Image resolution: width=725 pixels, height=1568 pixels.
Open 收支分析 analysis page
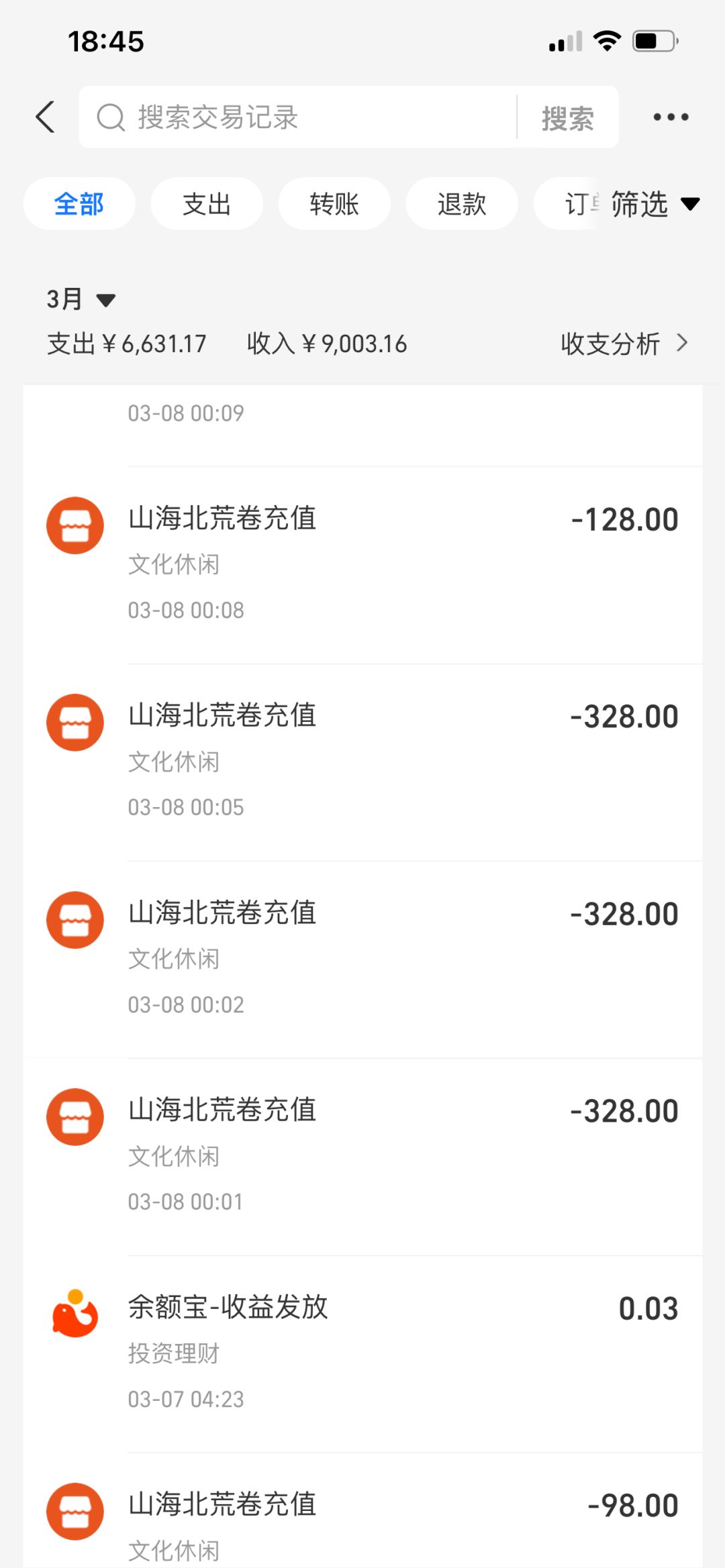[x=624, y=344]
